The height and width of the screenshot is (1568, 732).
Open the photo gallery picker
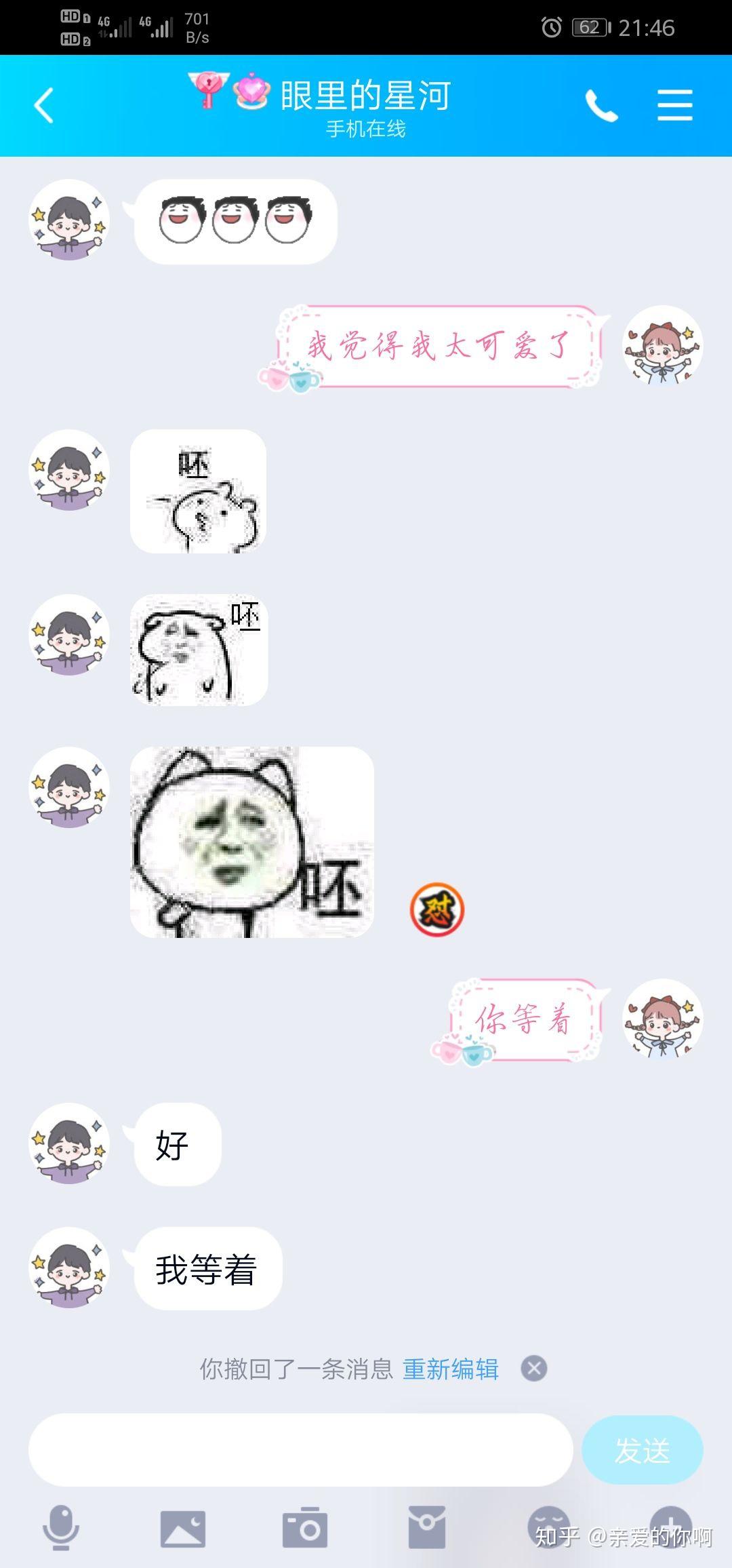tap(183, 1528)
